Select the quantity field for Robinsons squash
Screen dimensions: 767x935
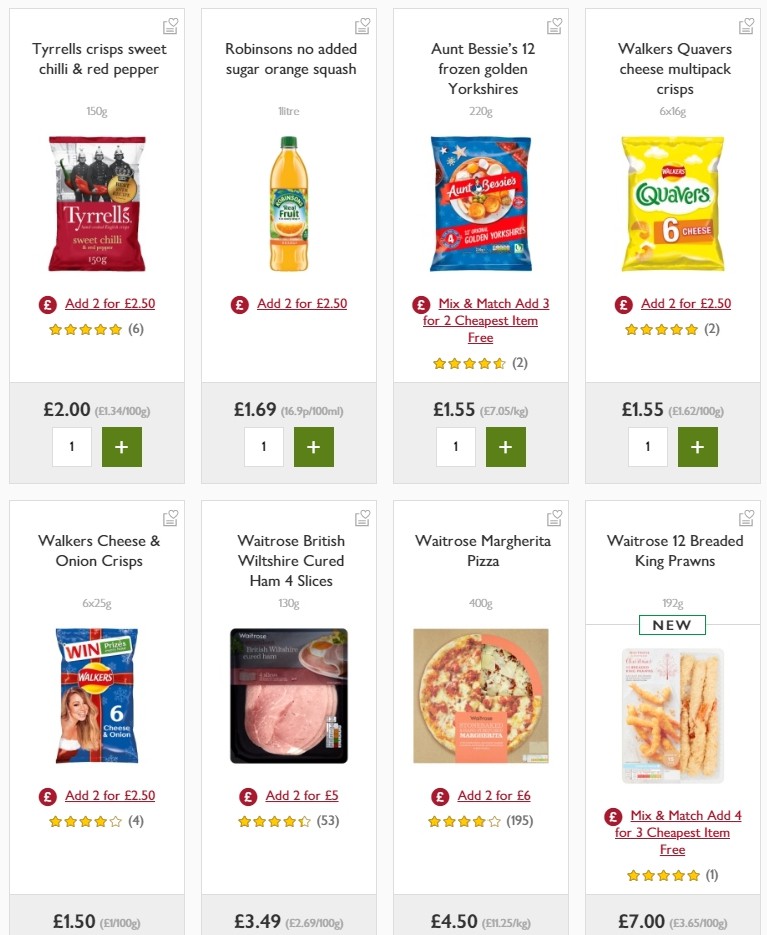264,446
